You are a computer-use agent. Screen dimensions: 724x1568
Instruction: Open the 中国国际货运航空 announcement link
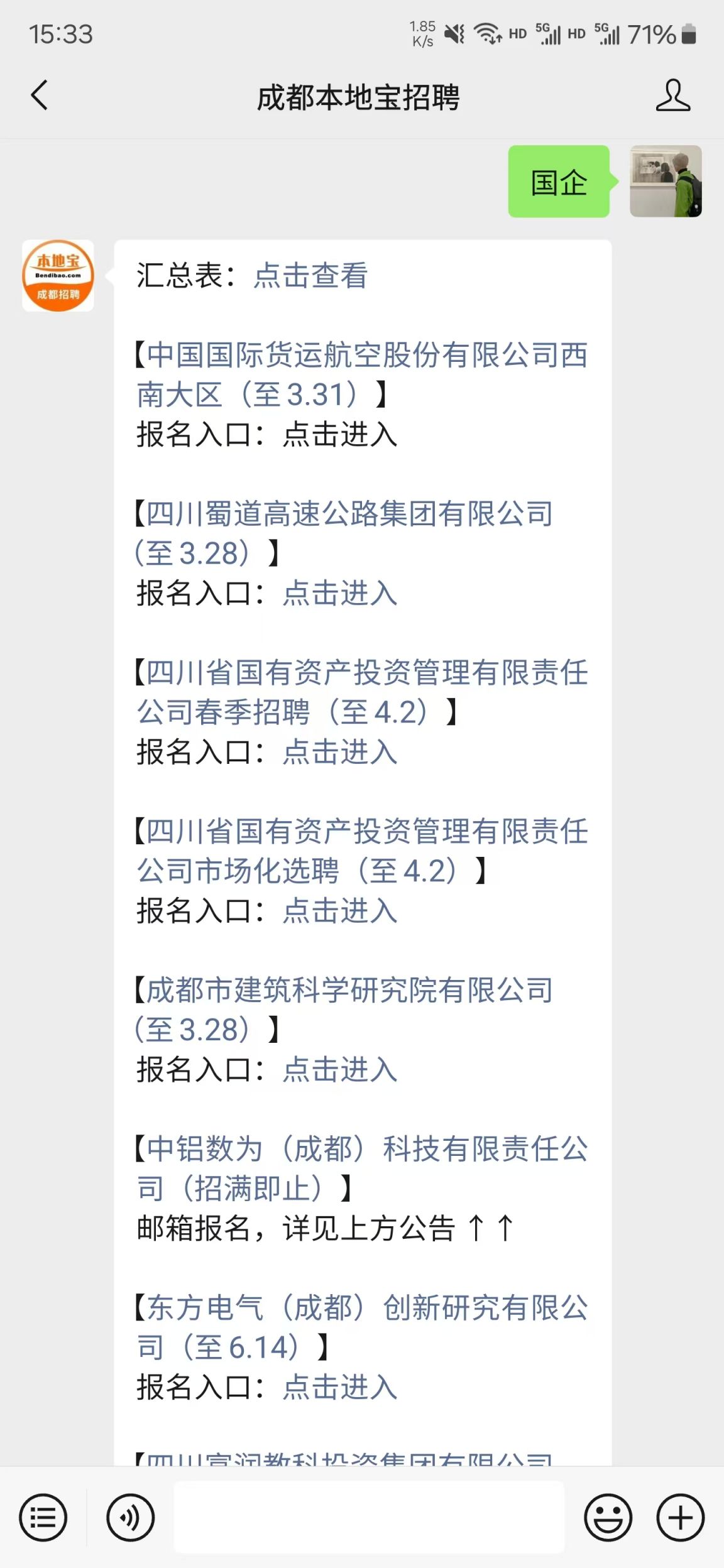[x=362, y=374]
